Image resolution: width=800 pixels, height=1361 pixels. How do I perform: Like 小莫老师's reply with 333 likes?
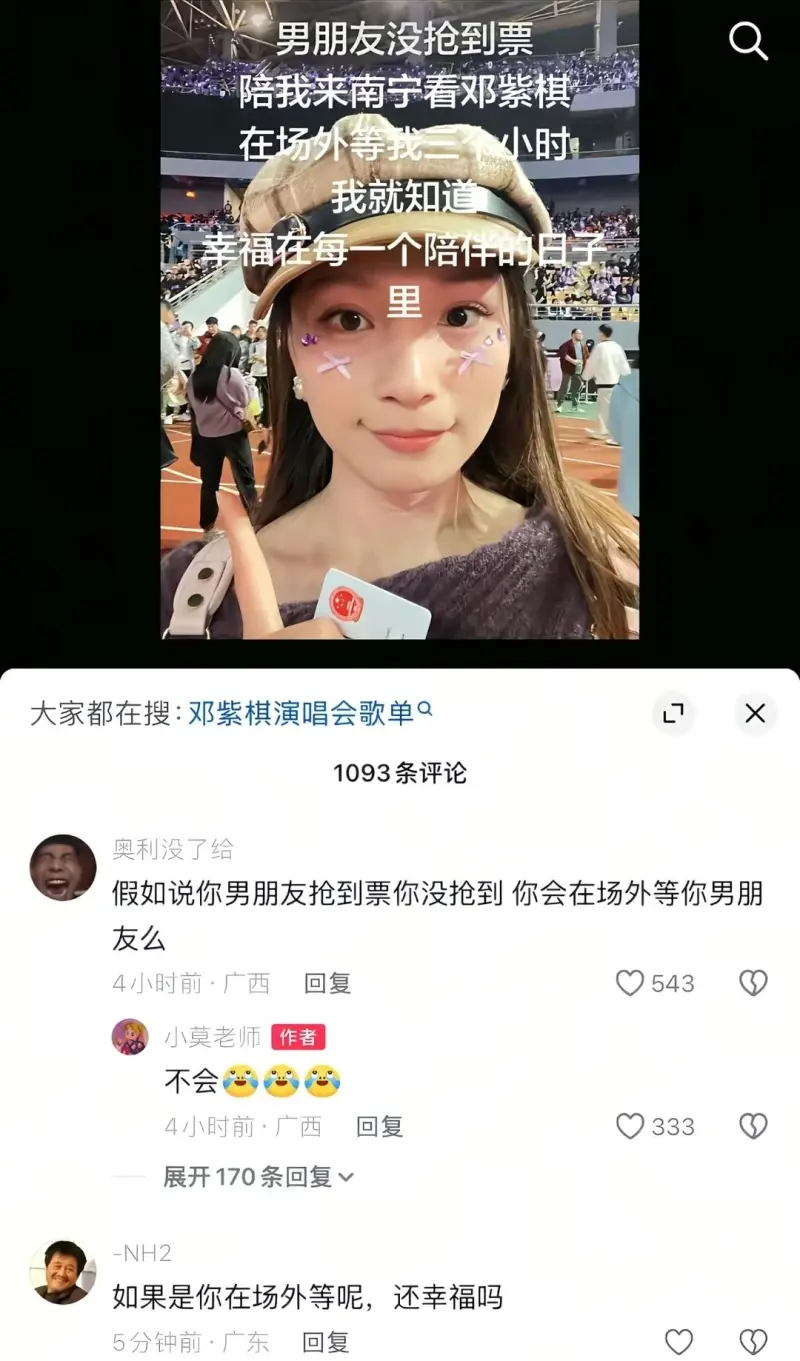pyautogui.click(x=630, y=1127)
